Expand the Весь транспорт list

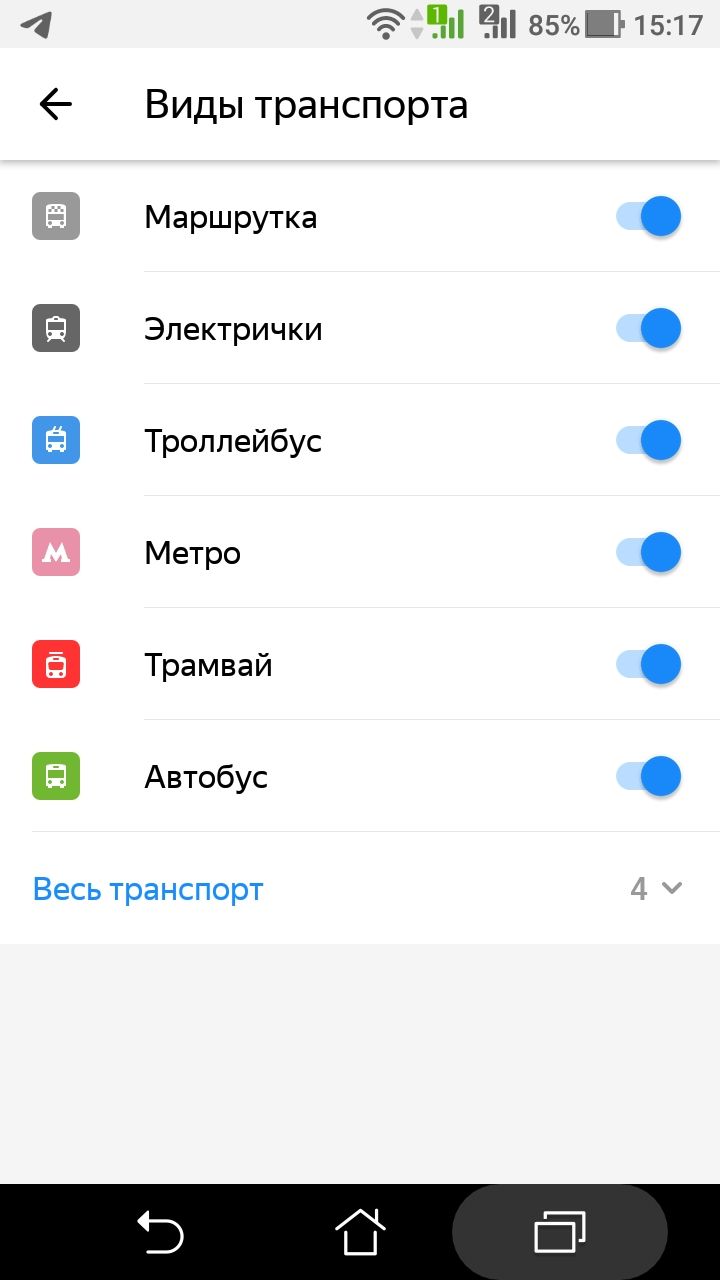[x=360, y=888]
